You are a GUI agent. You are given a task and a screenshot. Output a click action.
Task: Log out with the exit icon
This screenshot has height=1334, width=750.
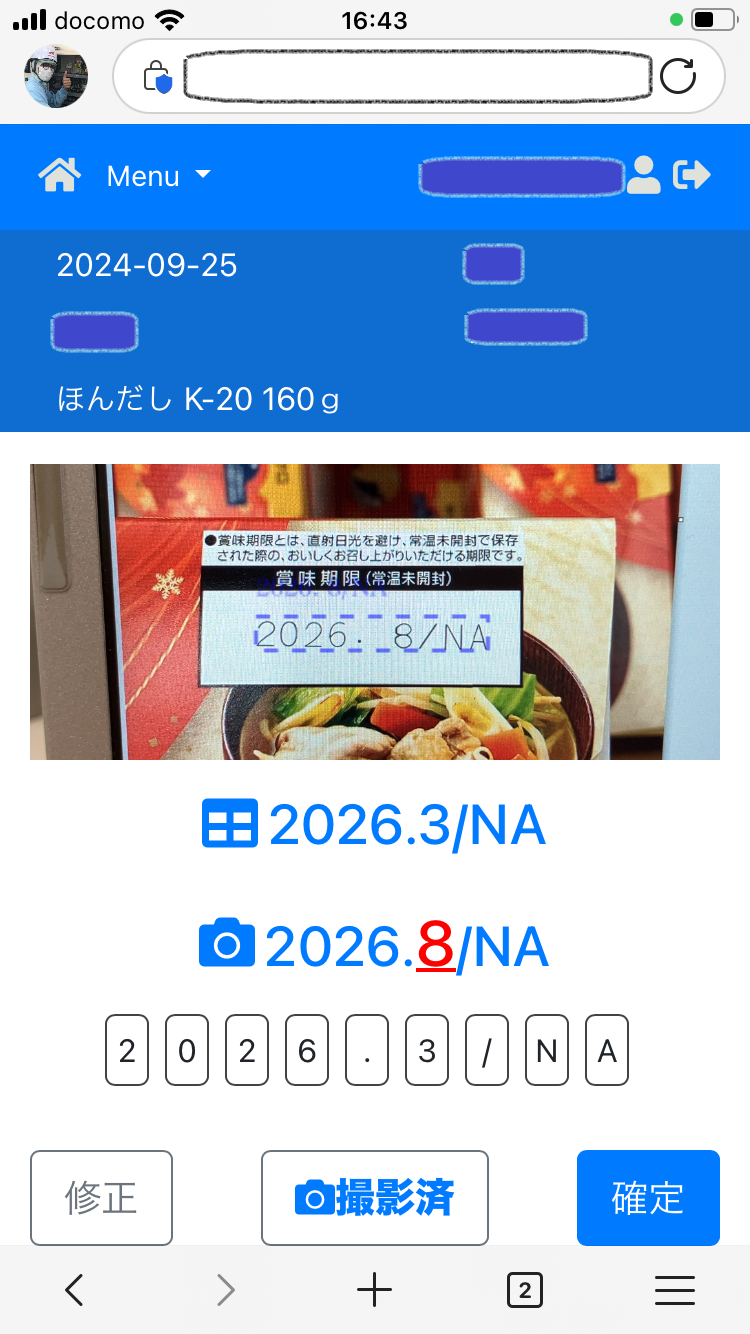point(692,175)
